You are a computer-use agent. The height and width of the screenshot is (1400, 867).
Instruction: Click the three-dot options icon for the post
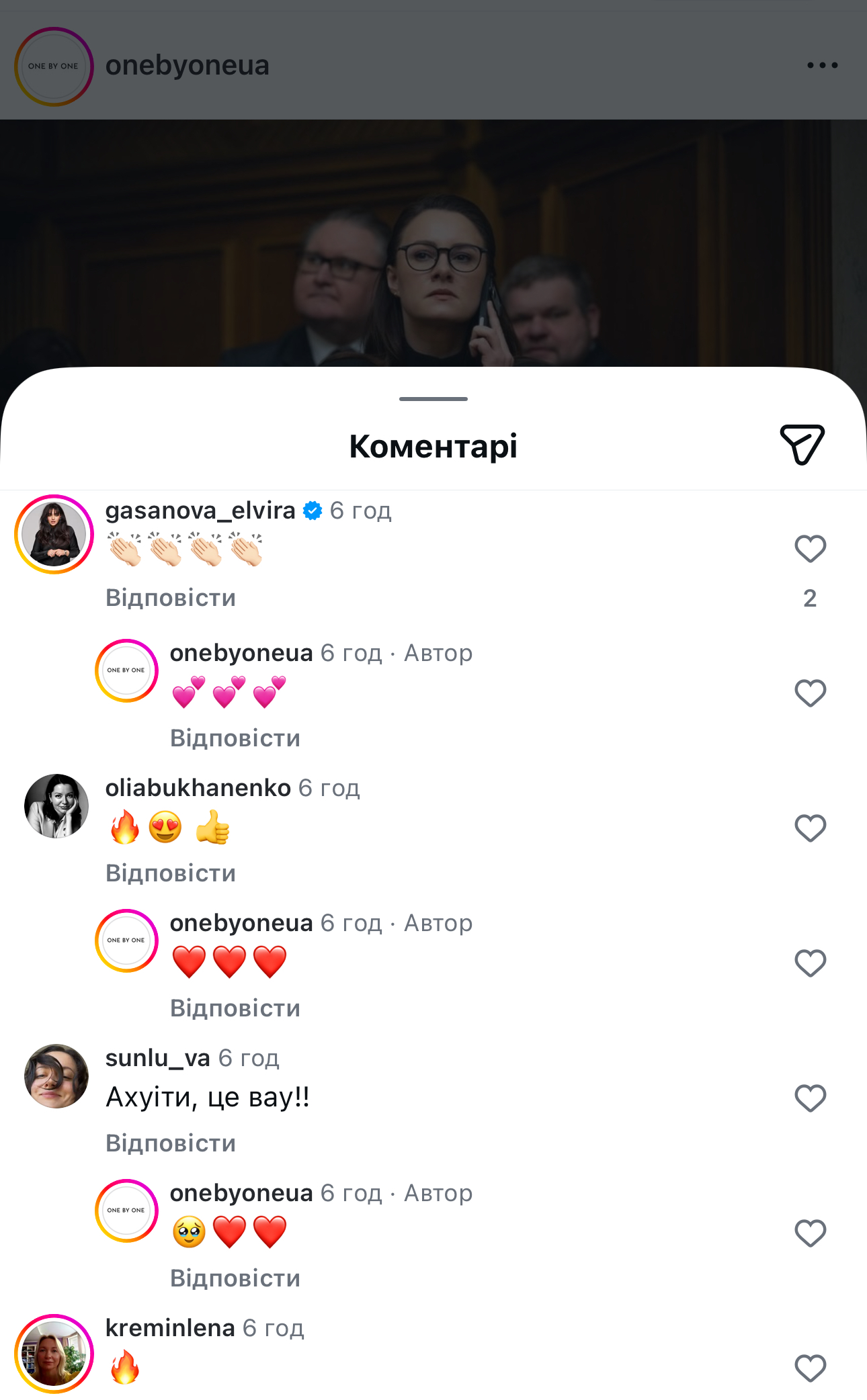(823, 65)
